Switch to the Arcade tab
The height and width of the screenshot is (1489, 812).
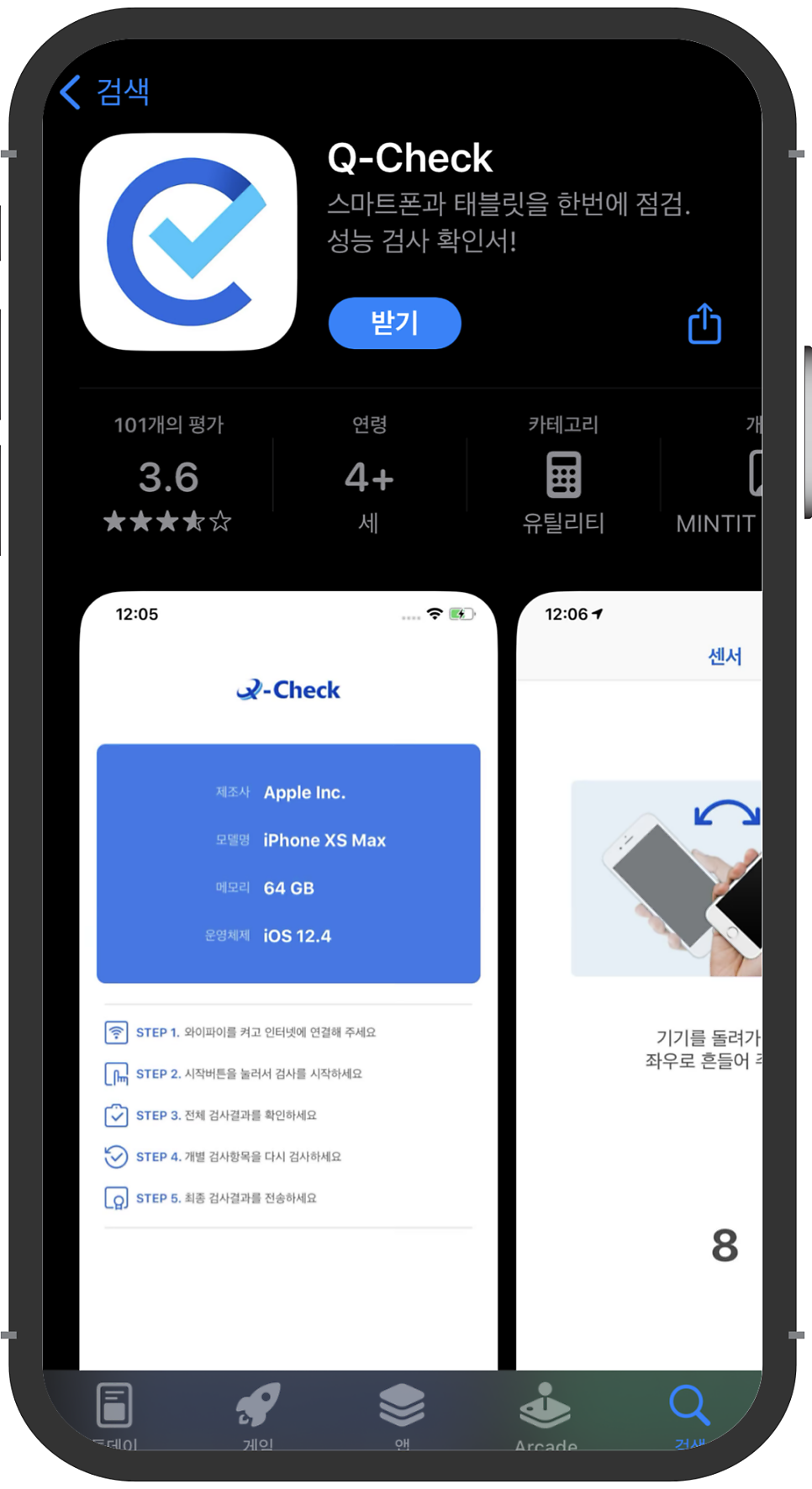(x=546, y=1412)
